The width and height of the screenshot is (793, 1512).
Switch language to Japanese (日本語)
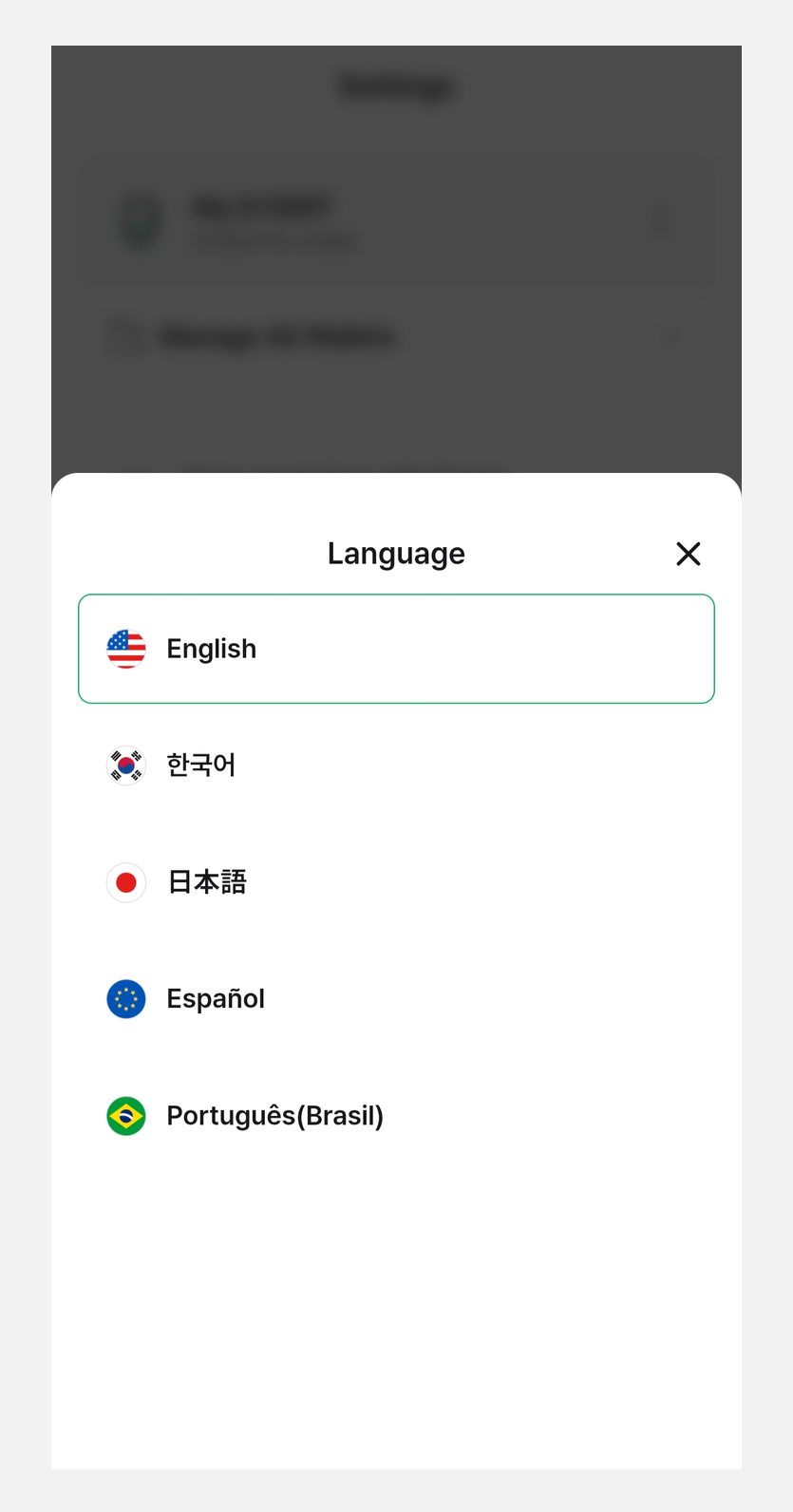click(x=396, y=882)
